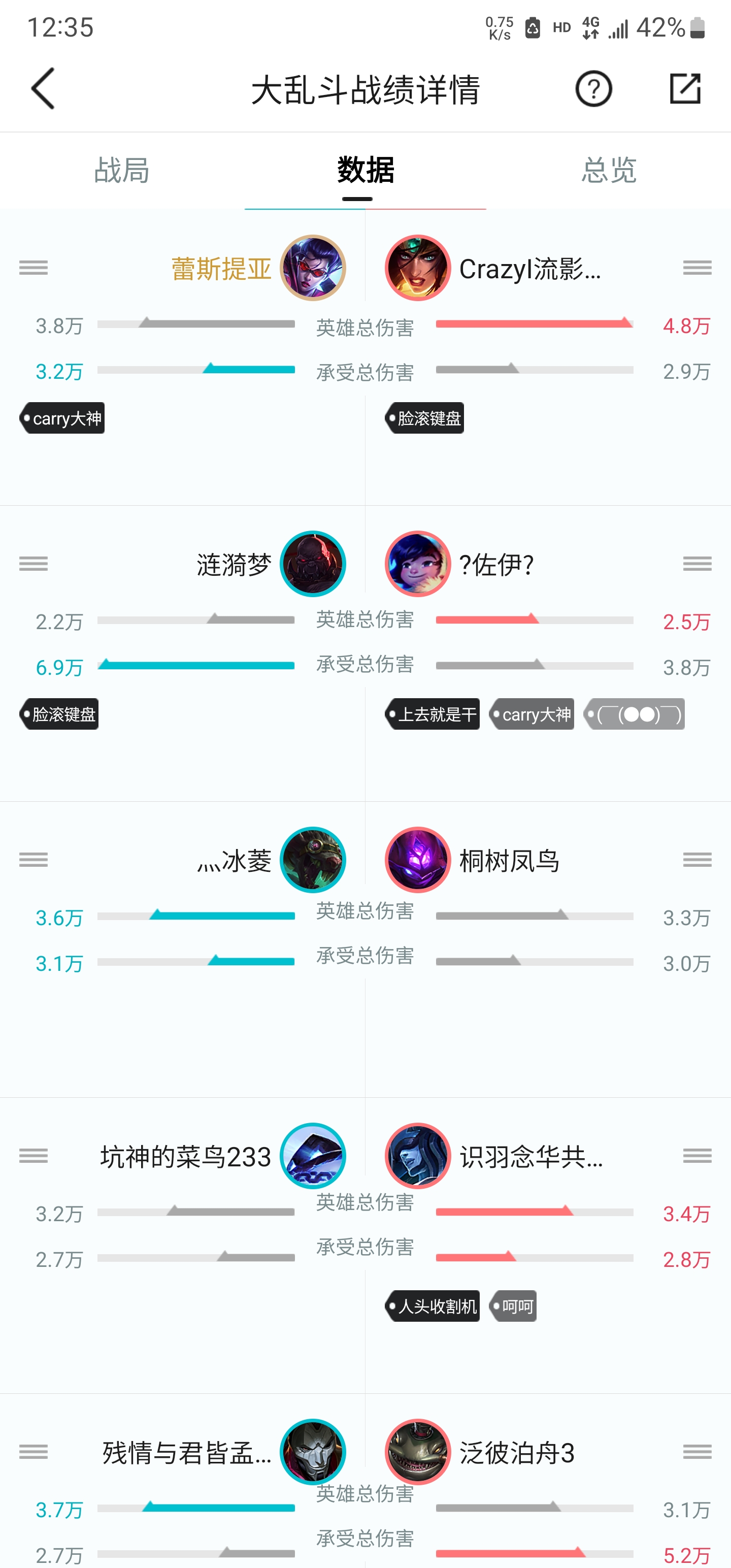The image size is (731, 1568).
Task: Switch to the 总览 tab
Action: point(611,171)
